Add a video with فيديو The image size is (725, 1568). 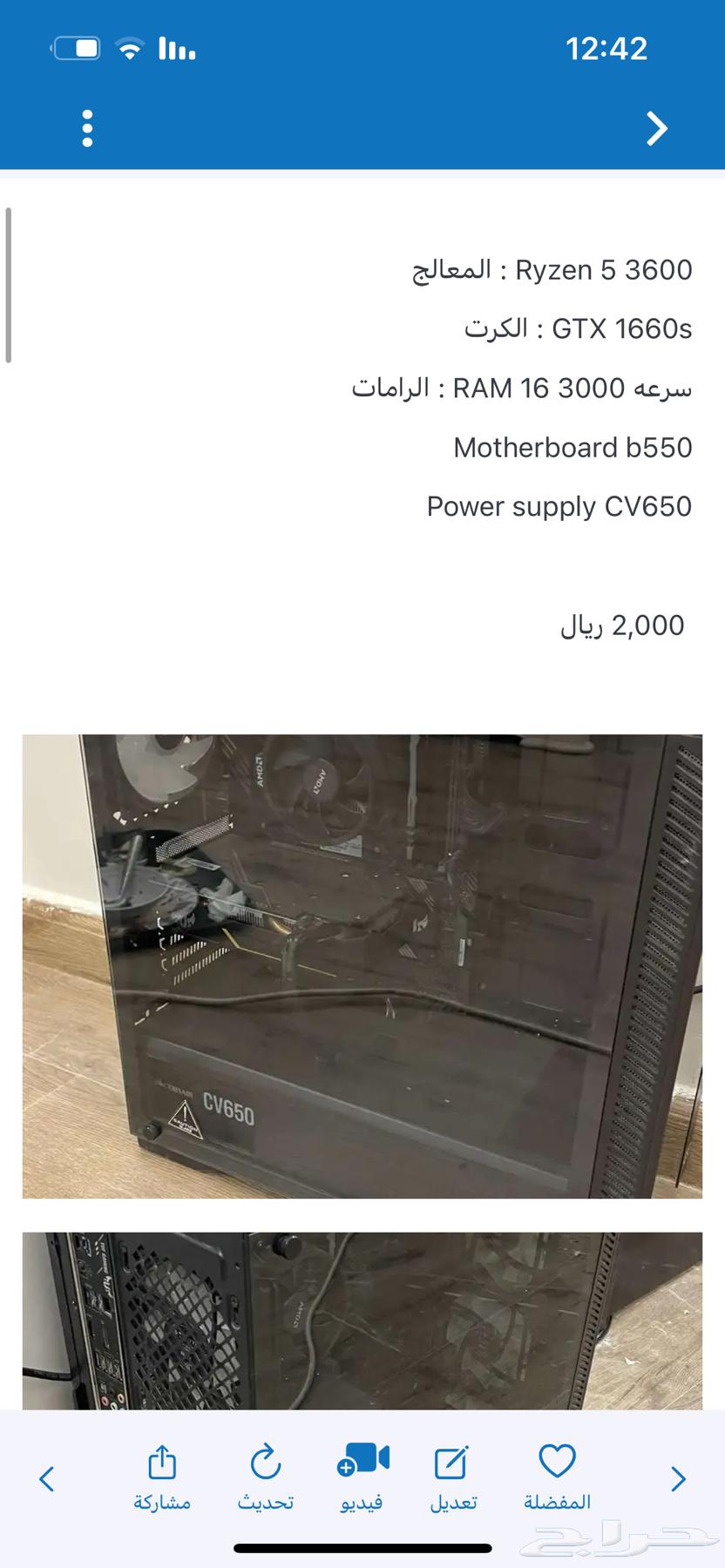tap(362, 1477)
